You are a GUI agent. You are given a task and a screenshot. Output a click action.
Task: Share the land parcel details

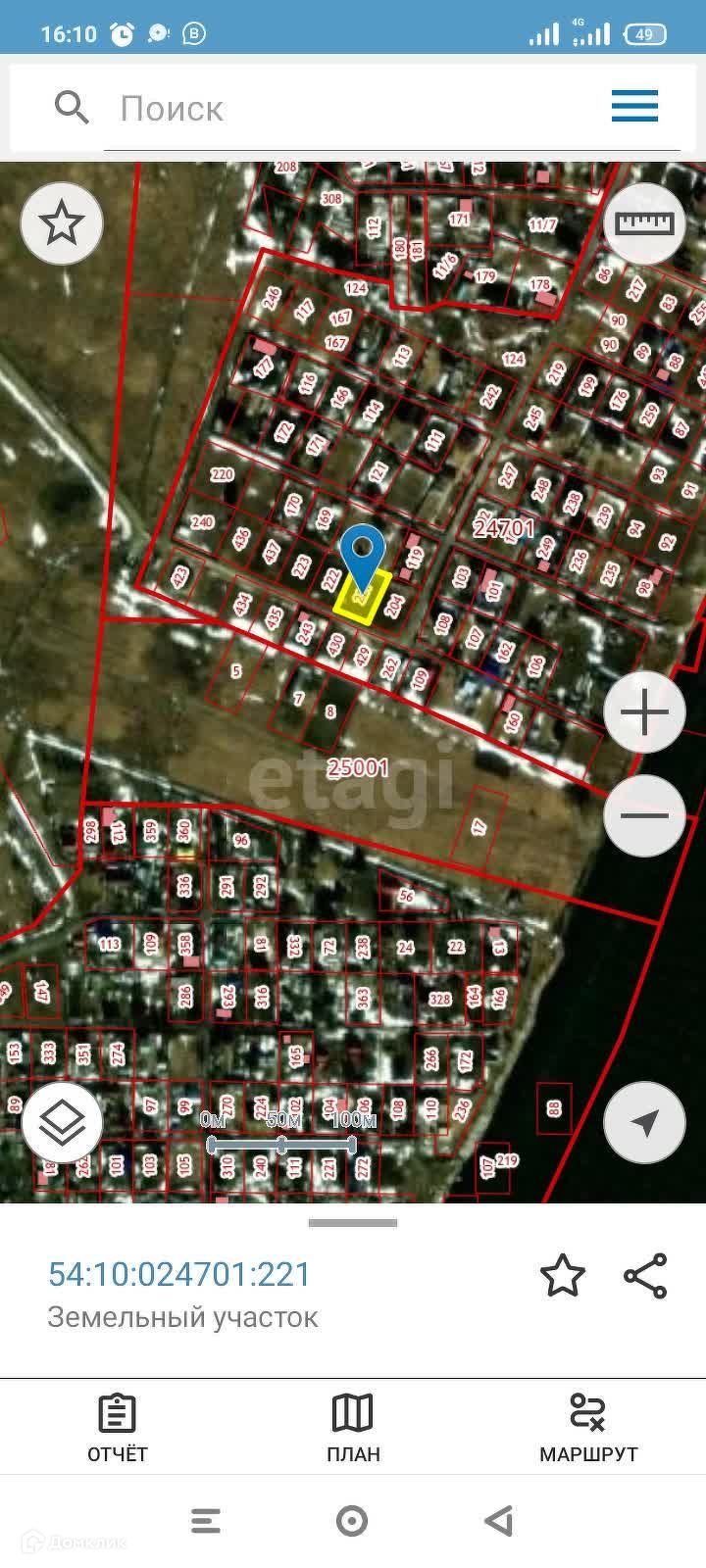click(645, 1275)
